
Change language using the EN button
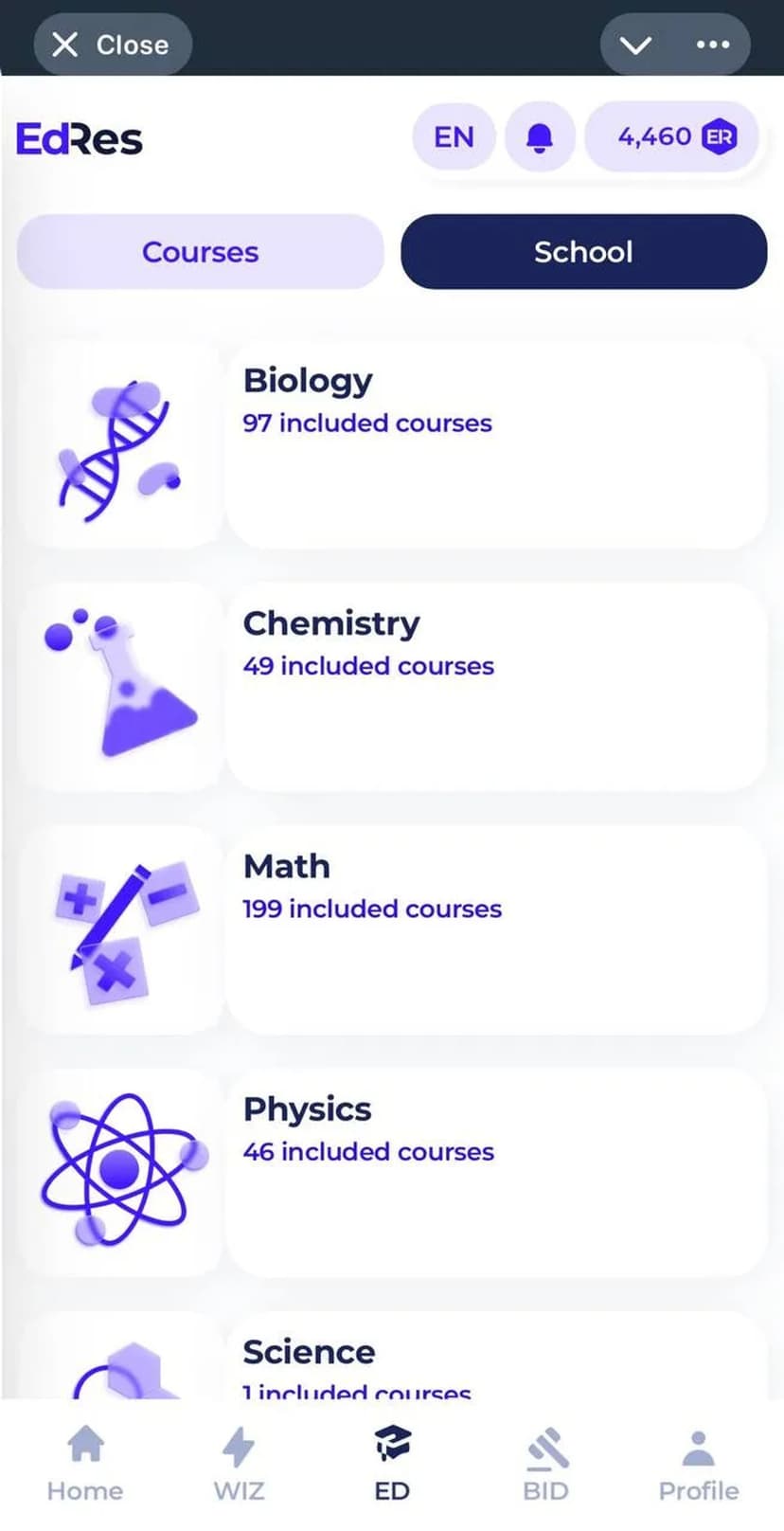(x=454, y=137)
